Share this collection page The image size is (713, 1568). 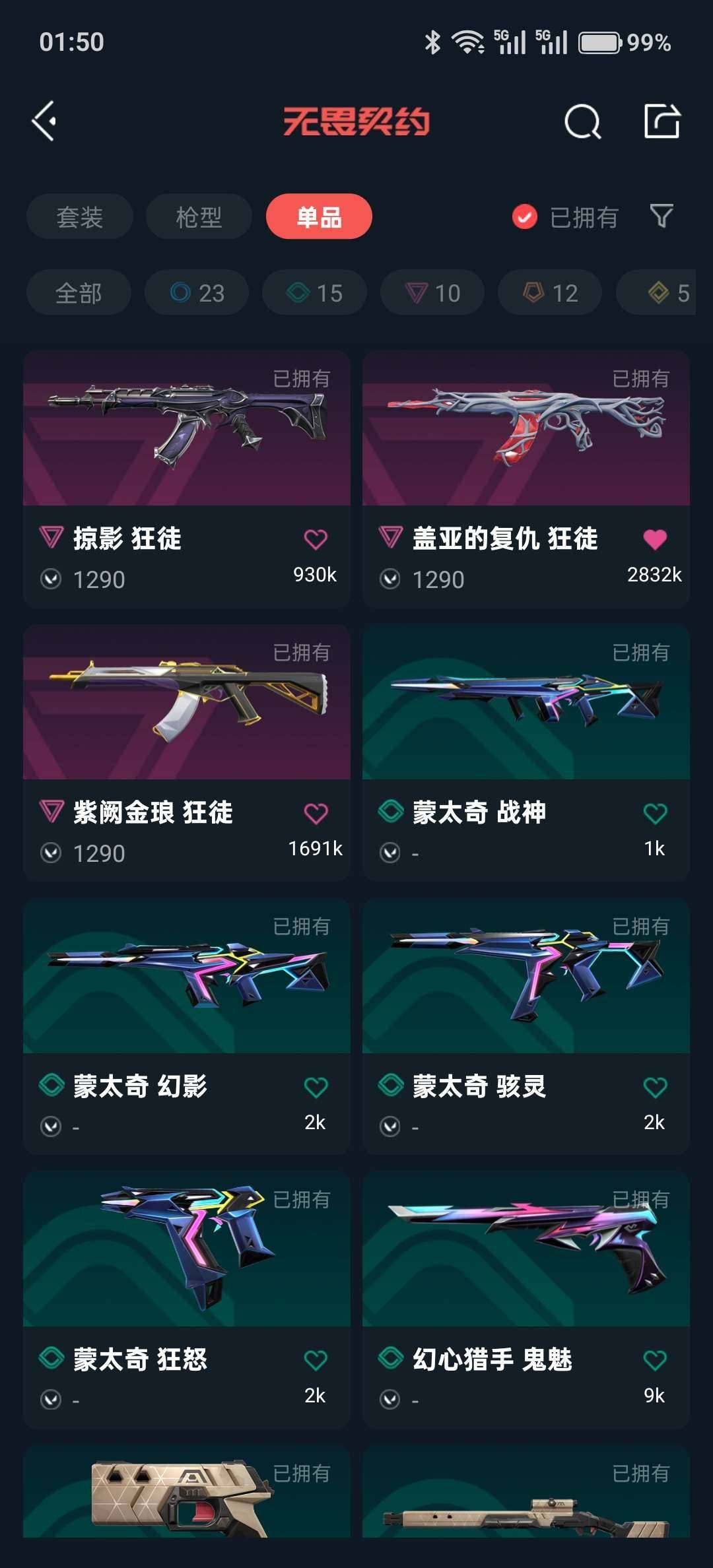click(662, 121)
